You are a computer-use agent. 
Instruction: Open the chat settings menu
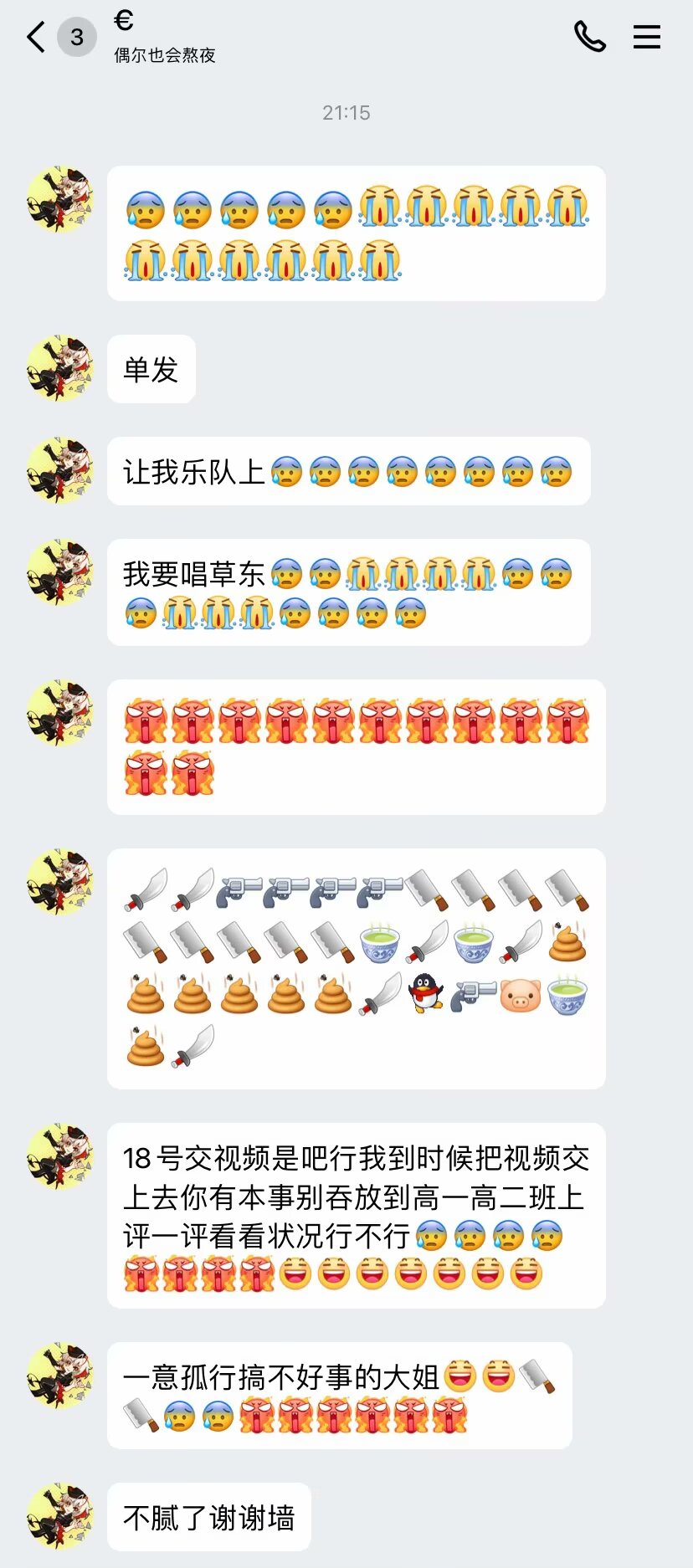(x=646, y=38)
